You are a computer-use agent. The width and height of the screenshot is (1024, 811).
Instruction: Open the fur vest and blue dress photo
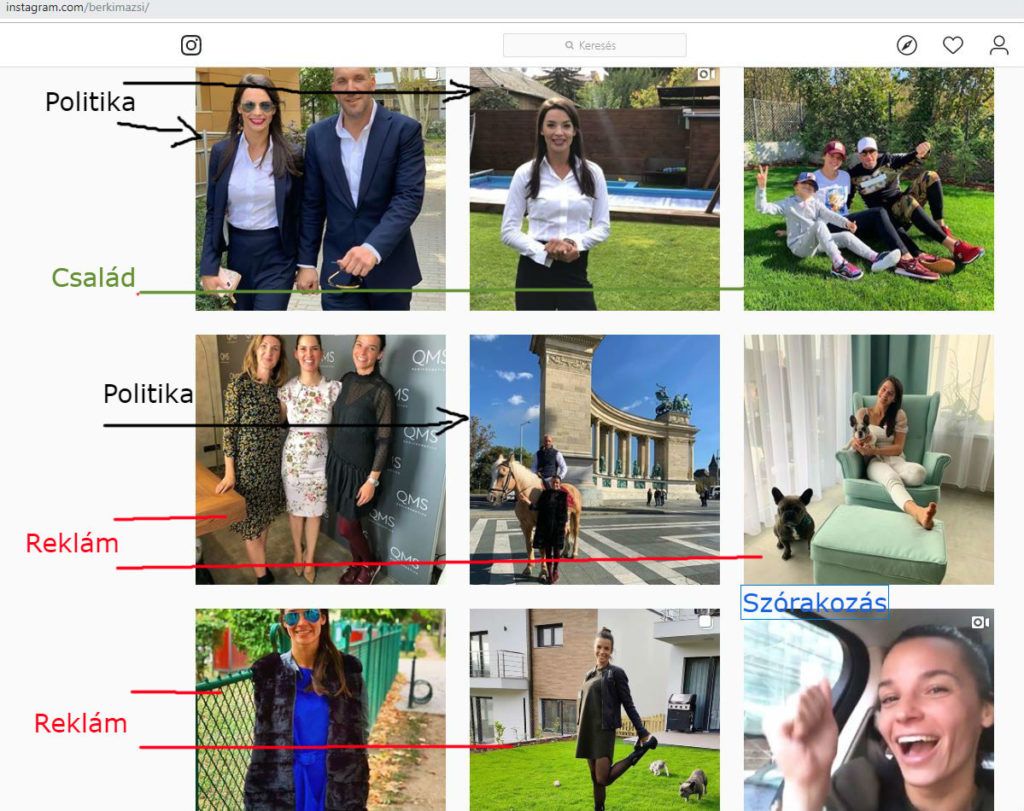[x=320, y=709]
